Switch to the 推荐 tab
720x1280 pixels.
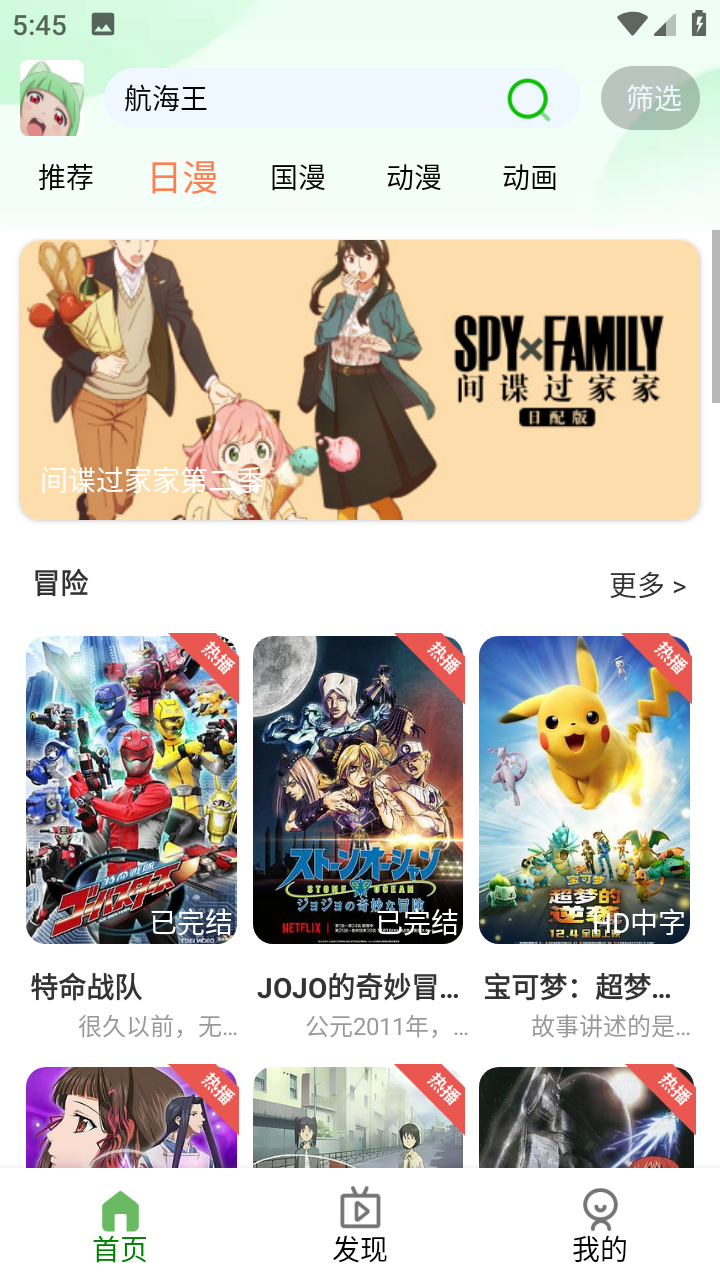click(66, 178)
